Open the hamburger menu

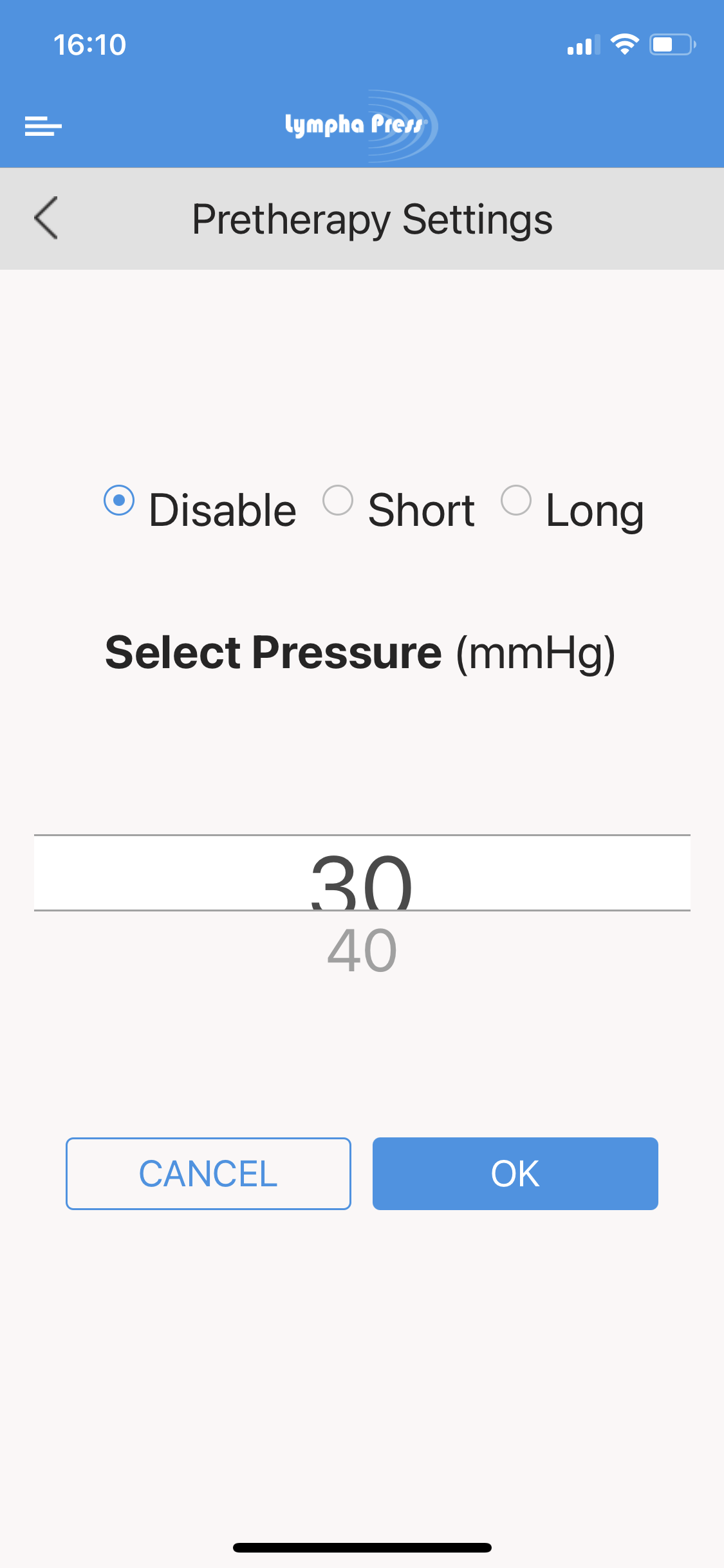tap(43, 126)
